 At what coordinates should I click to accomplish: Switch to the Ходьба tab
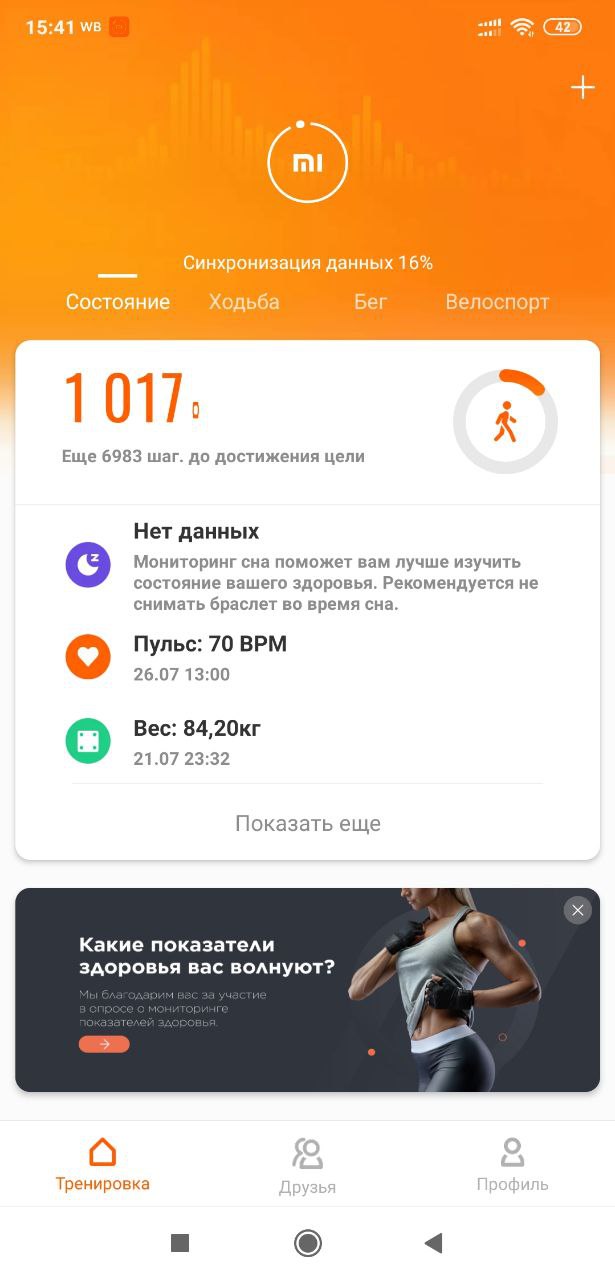[x=244, y=302]
